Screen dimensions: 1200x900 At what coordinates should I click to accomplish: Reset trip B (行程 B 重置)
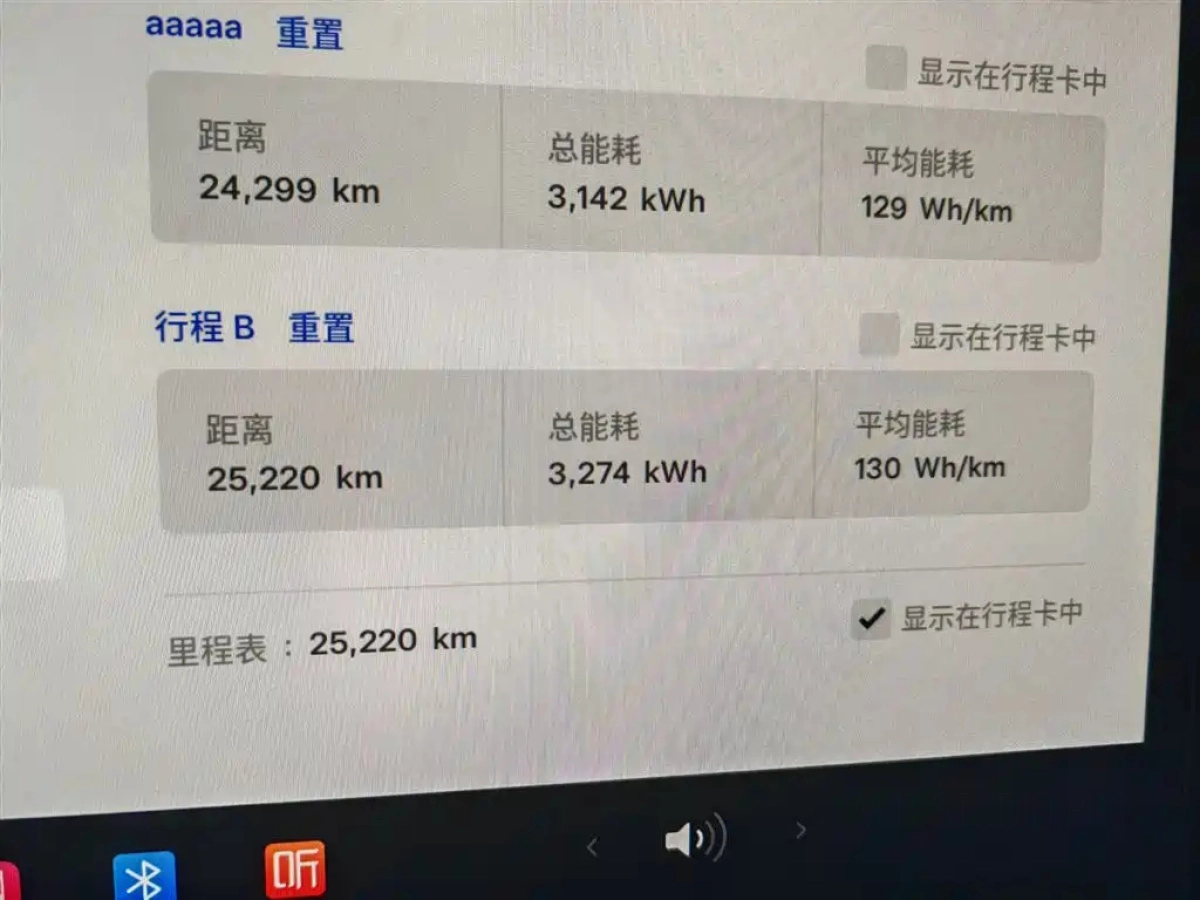[x=321, y=327]
